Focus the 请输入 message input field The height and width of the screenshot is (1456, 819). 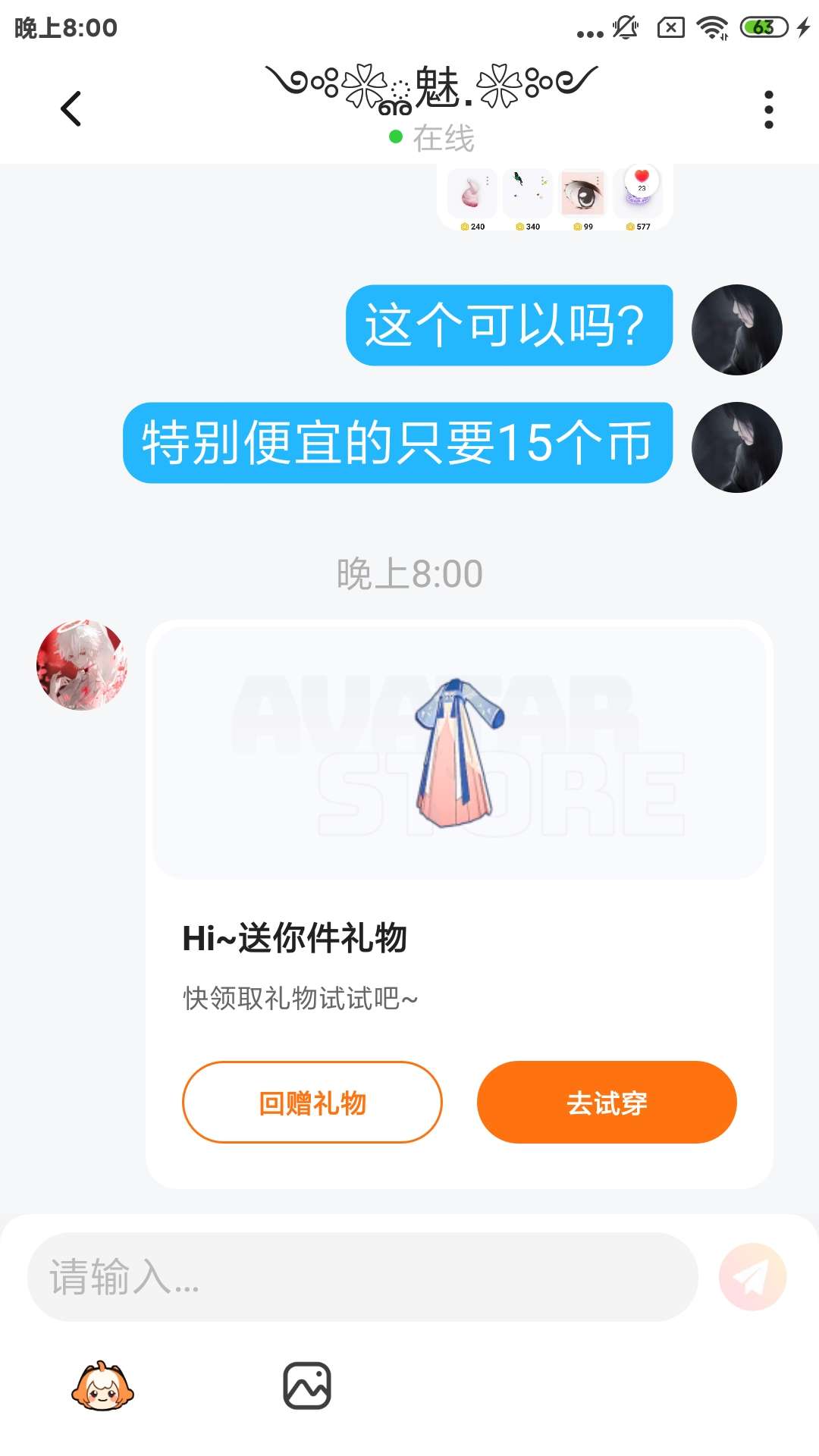[362, 1277]
